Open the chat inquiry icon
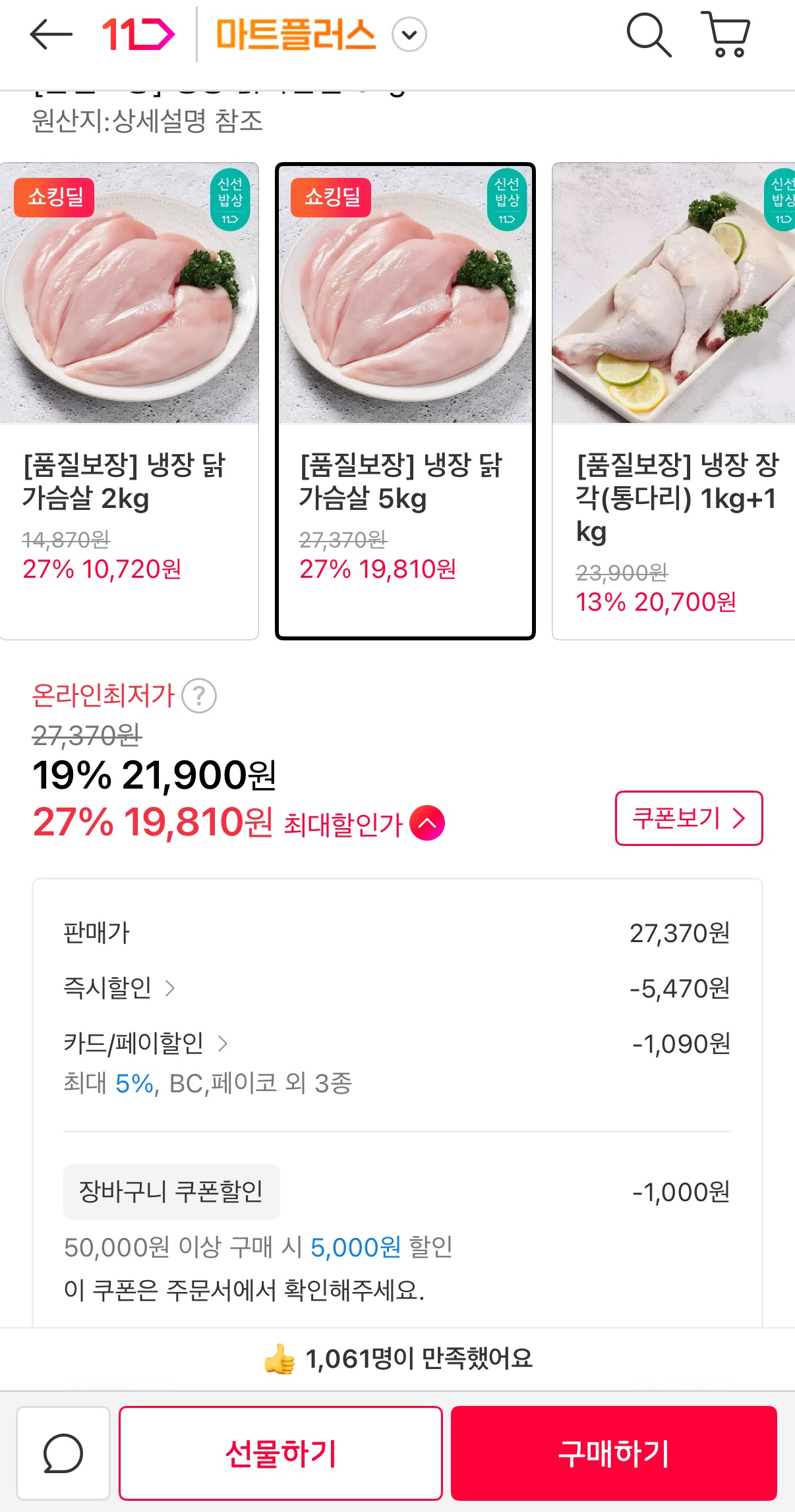This screenshot has height=1512, width=795. pyautogui.click(x=63, y=1453)
